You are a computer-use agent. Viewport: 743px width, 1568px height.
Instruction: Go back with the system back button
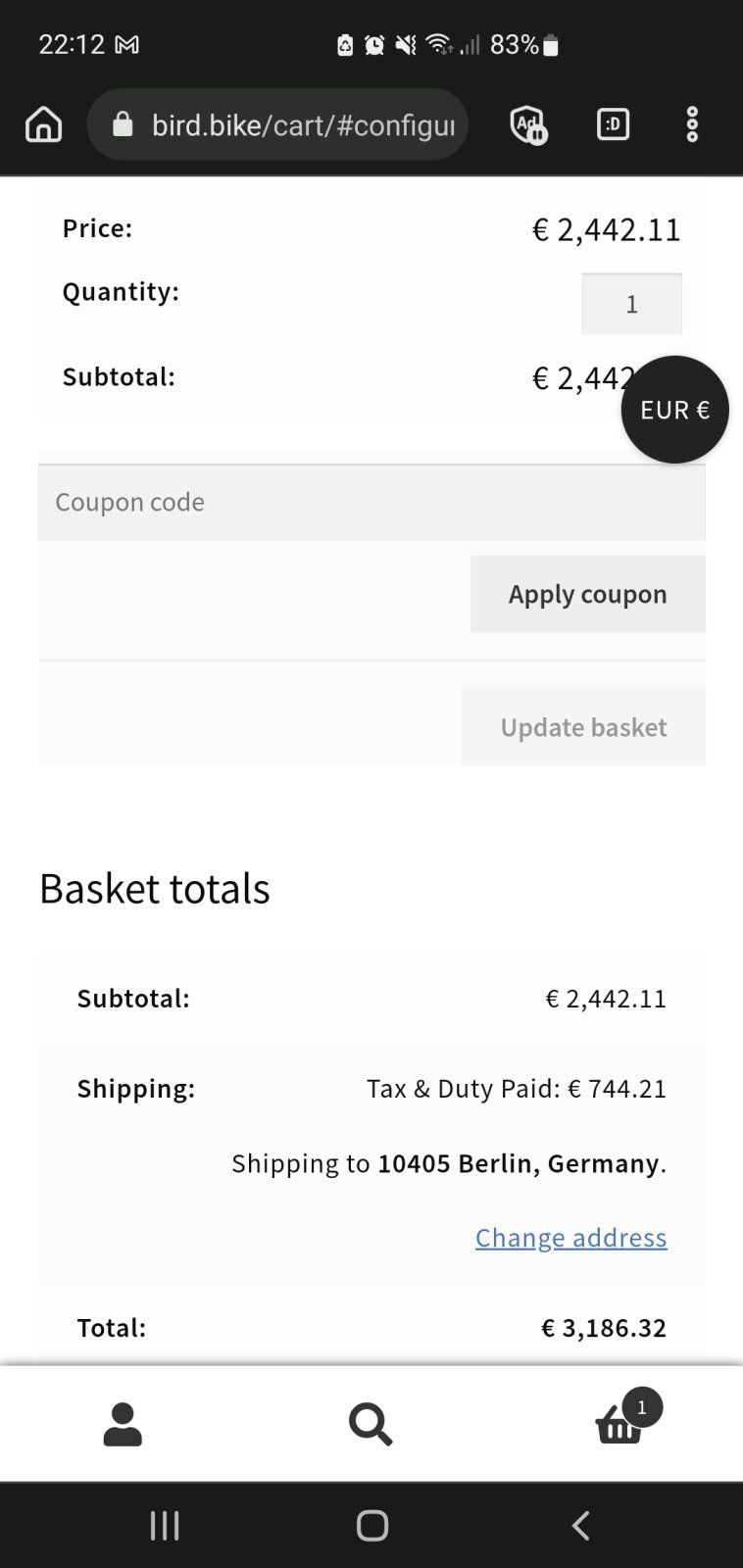tap(580, 1525)
